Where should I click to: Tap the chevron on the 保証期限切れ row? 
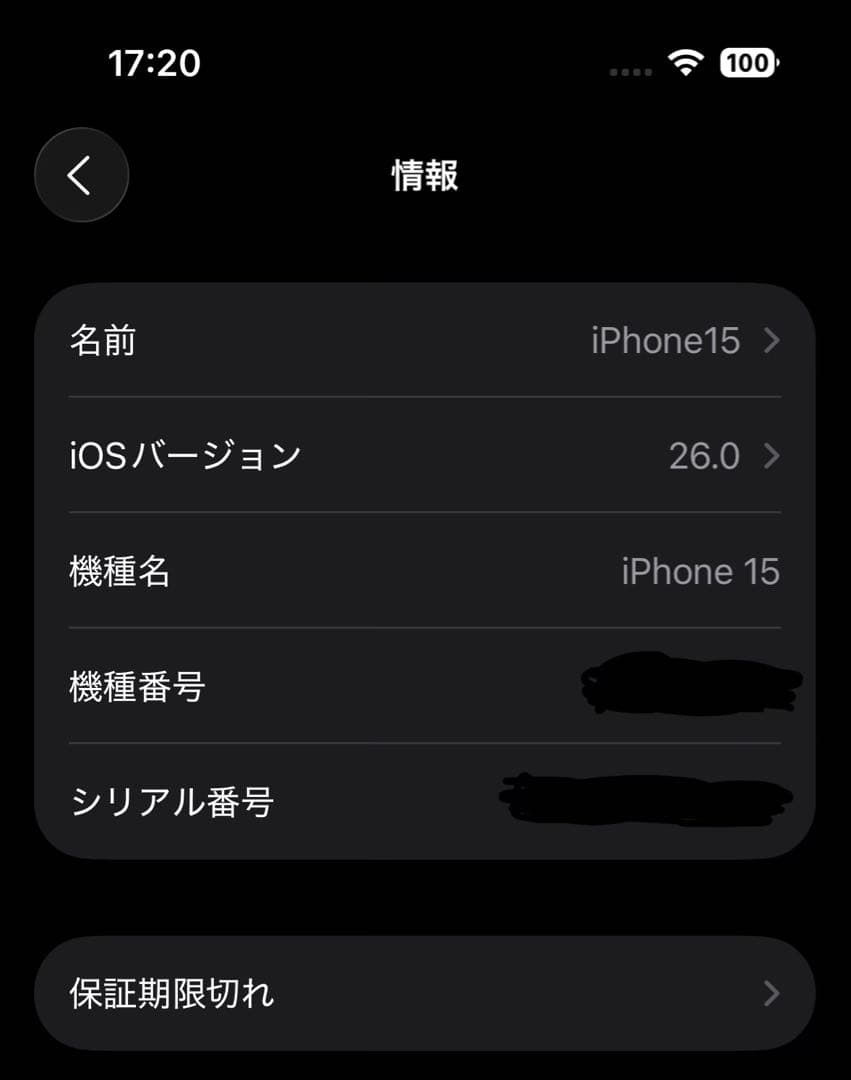(770, 993)
